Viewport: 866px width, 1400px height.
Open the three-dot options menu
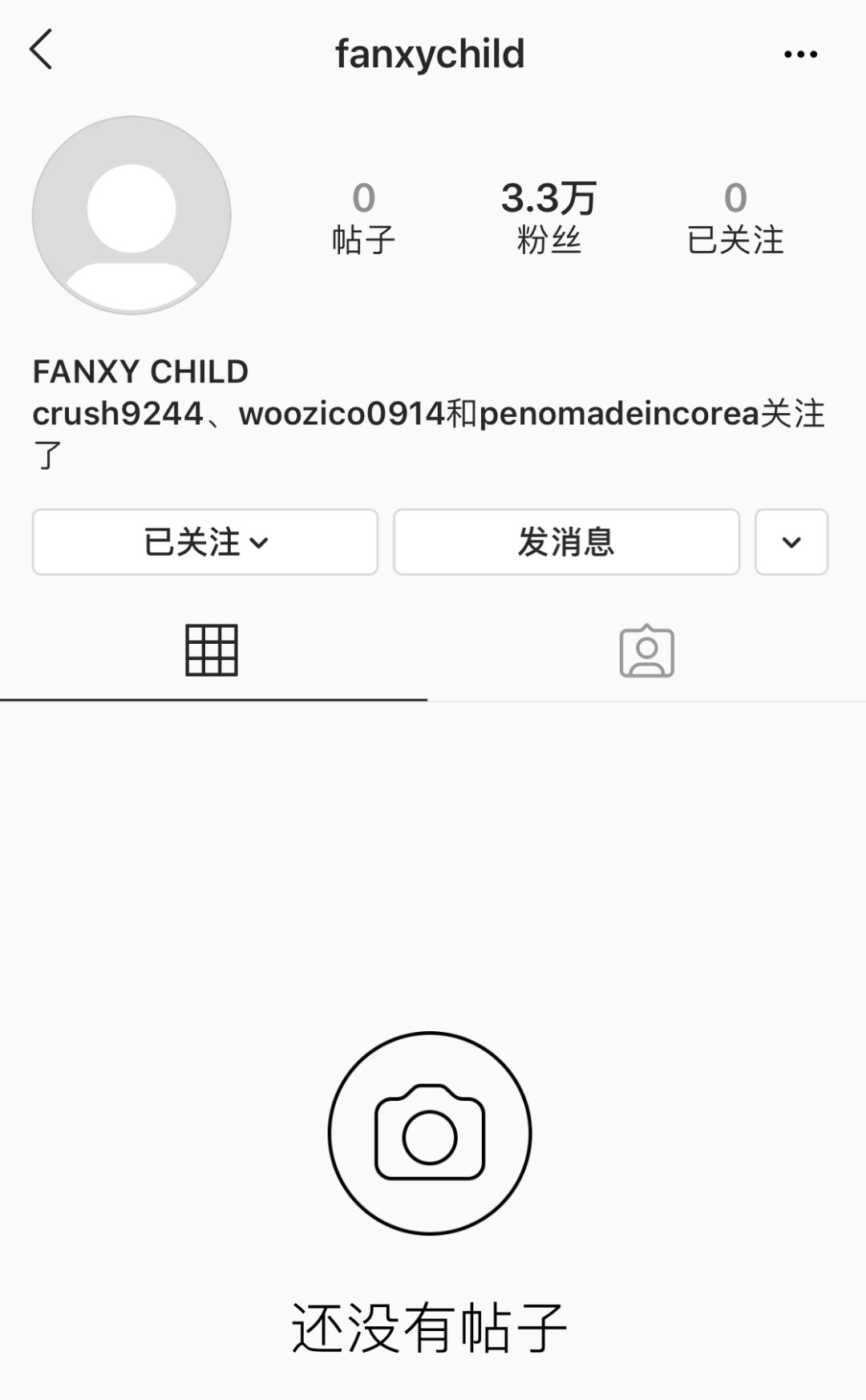coord(799,53)
